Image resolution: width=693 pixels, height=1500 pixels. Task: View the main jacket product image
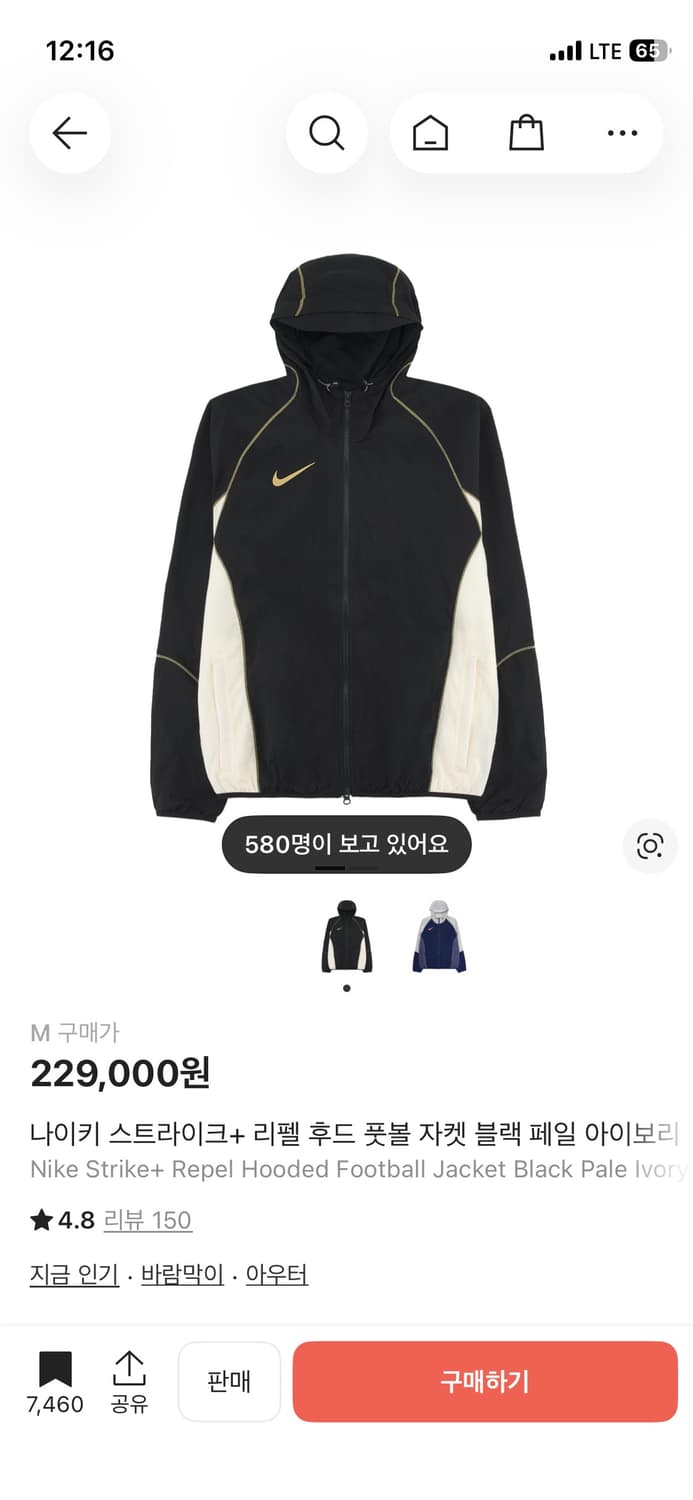[x=346, y=540]
